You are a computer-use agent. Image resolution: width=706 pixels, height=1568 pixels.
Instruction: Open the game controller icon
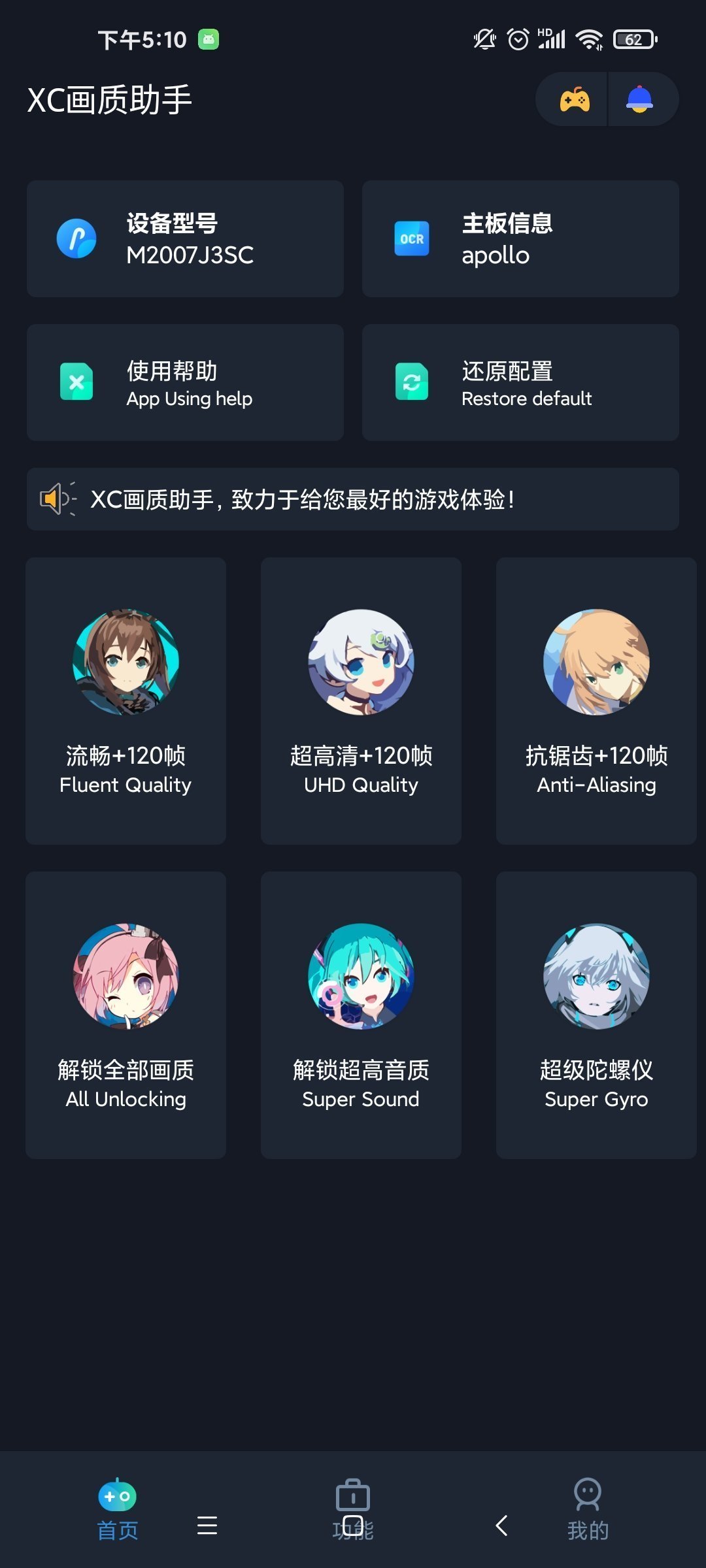(x=574, y=100)
